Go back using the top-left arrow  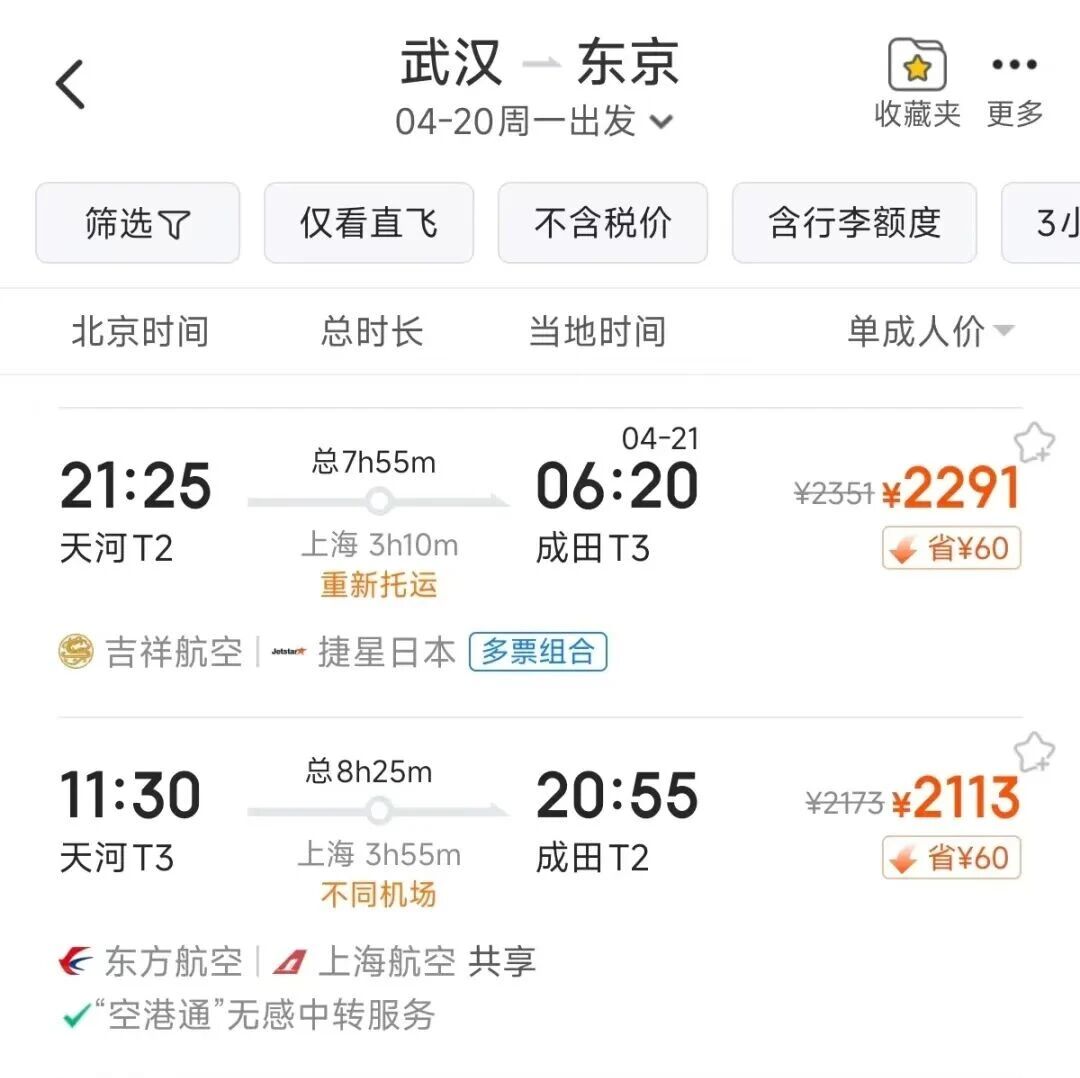[70, 84]
